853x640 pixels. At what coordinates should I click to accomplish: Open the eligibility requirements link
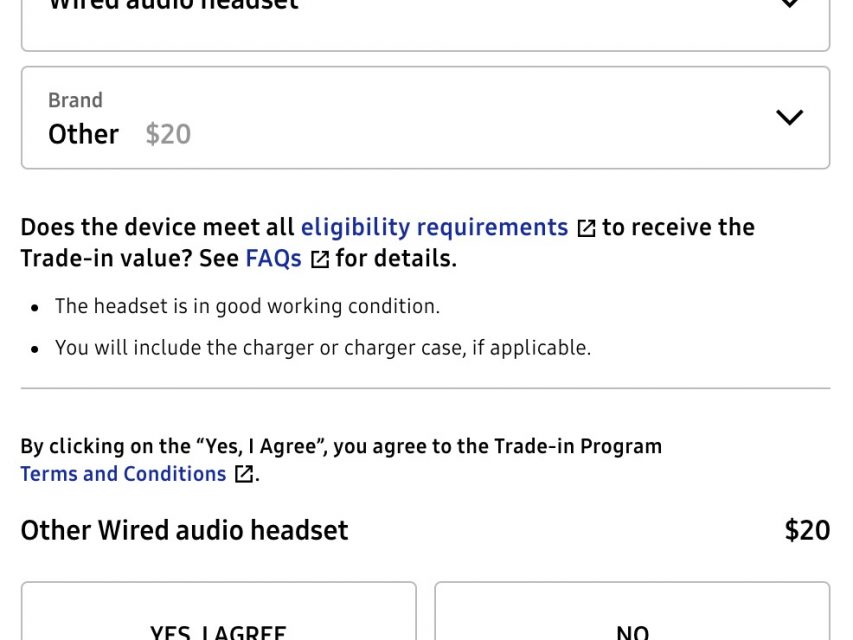tap(434, 228)
